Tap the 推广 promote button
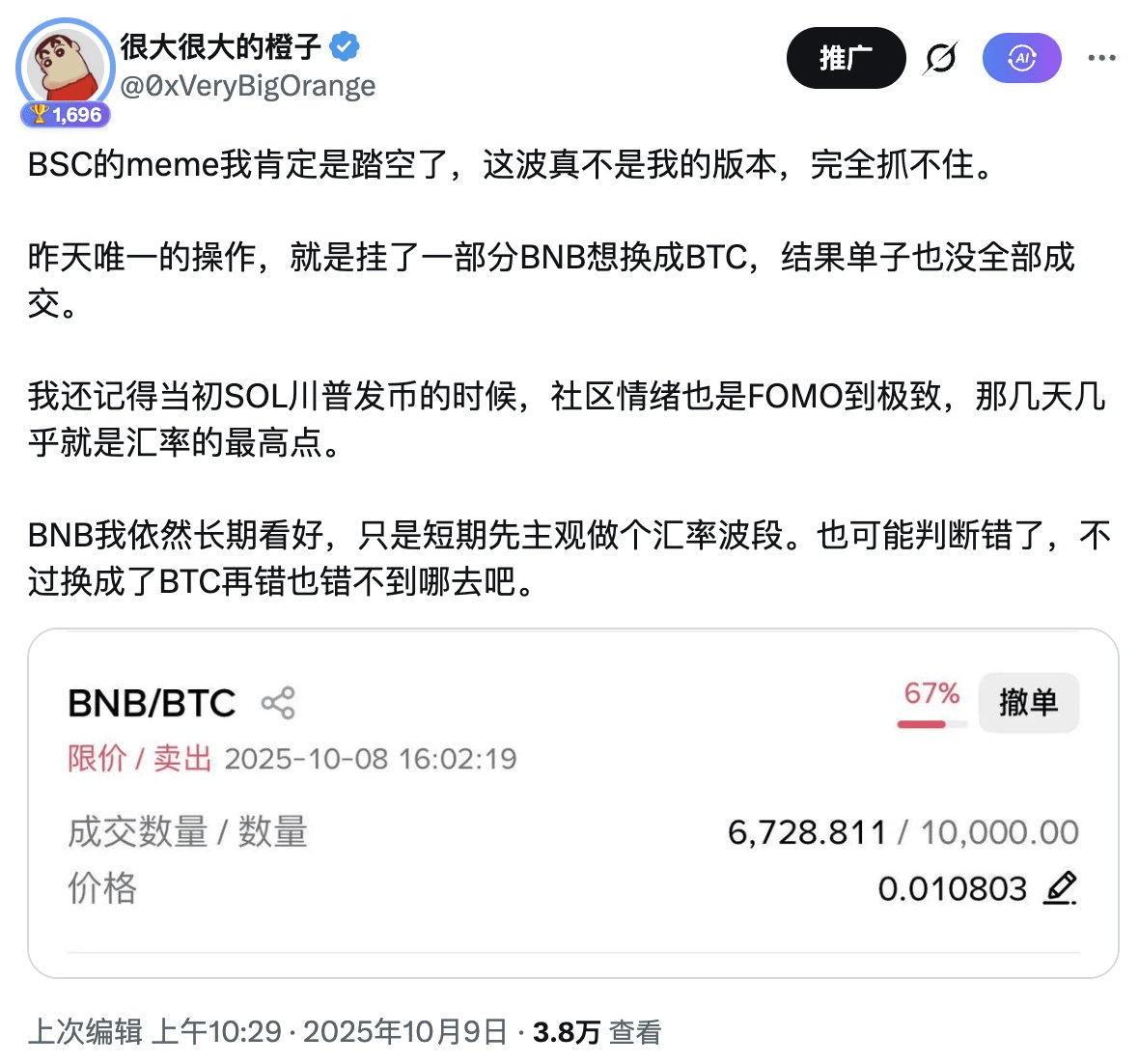Viewport: 1139px width, 1064px height. click(x=846, y=58)
